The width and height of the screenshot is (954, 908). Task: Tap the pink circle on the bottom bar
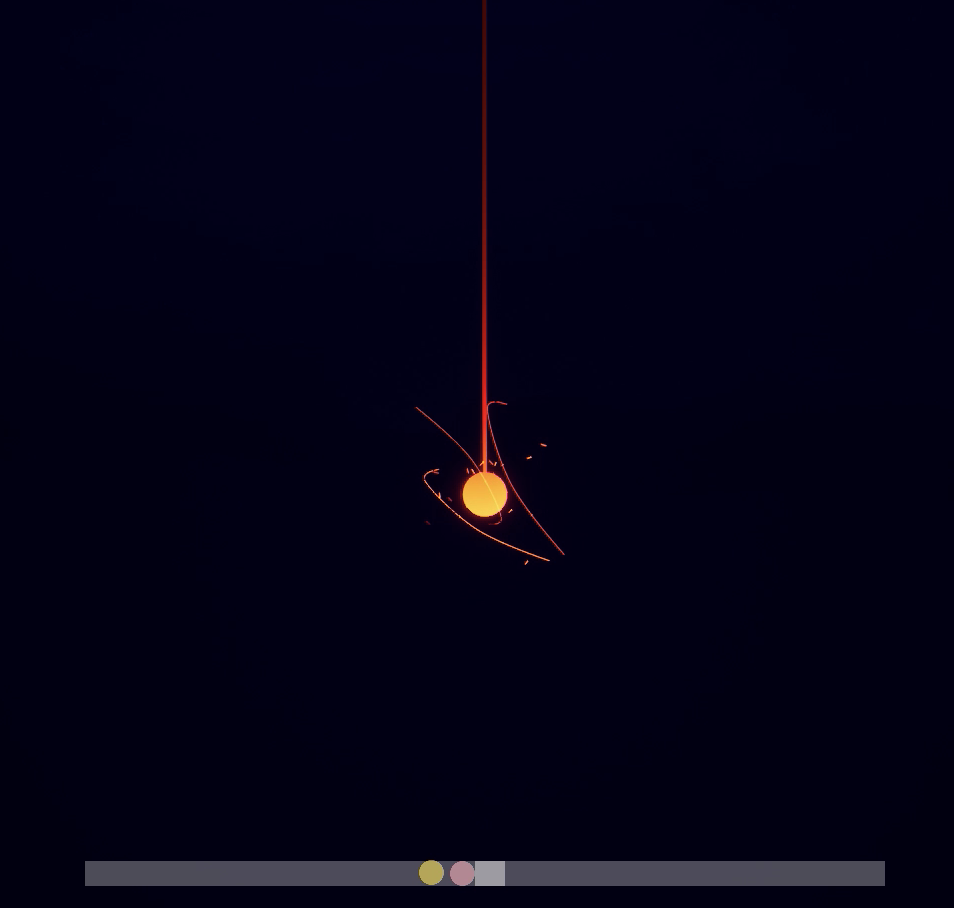pyautogui.click(x=462, y=874)
